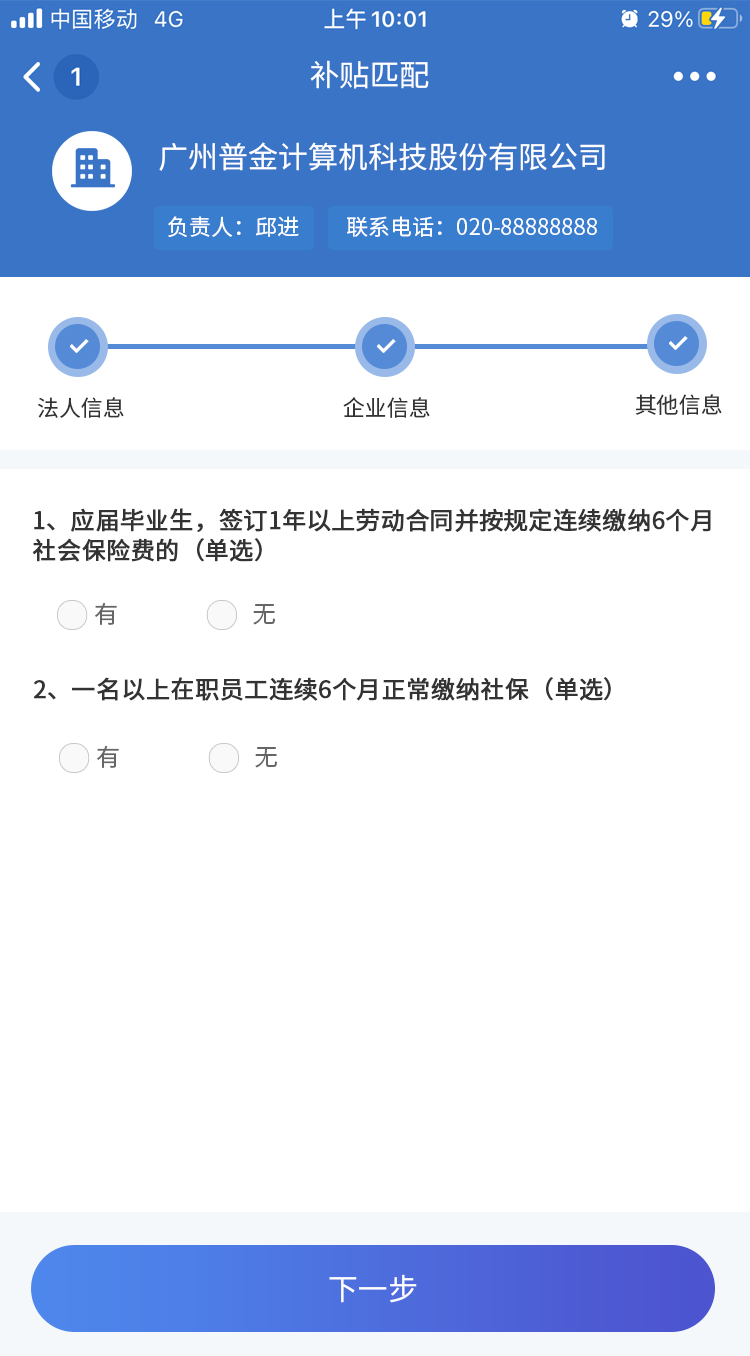This screenshot has width=750, height=1356.
Task: Go back using the arrow in the header
Action: click(x=32, y=77)
